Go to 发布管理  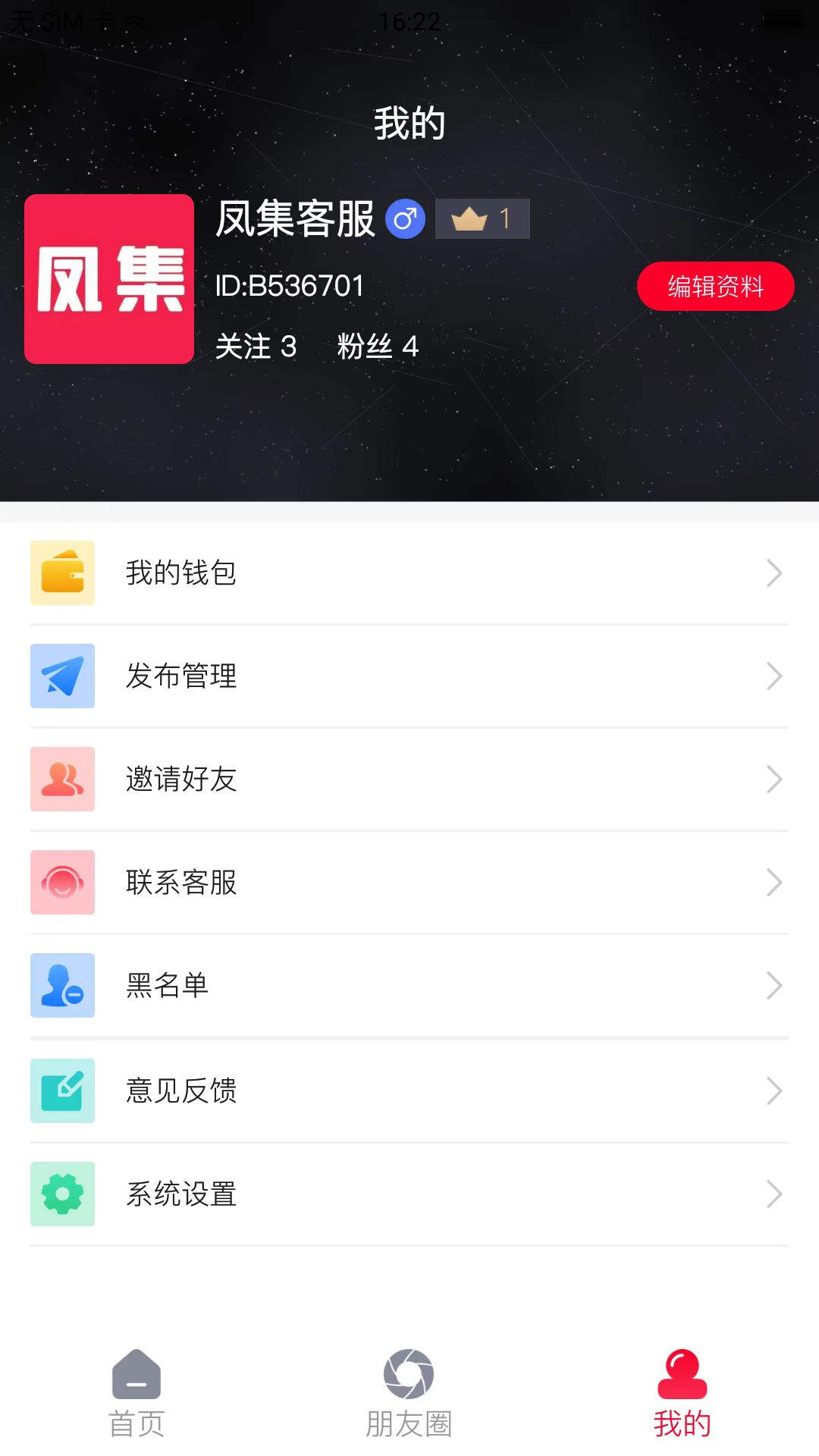point(409,676)
